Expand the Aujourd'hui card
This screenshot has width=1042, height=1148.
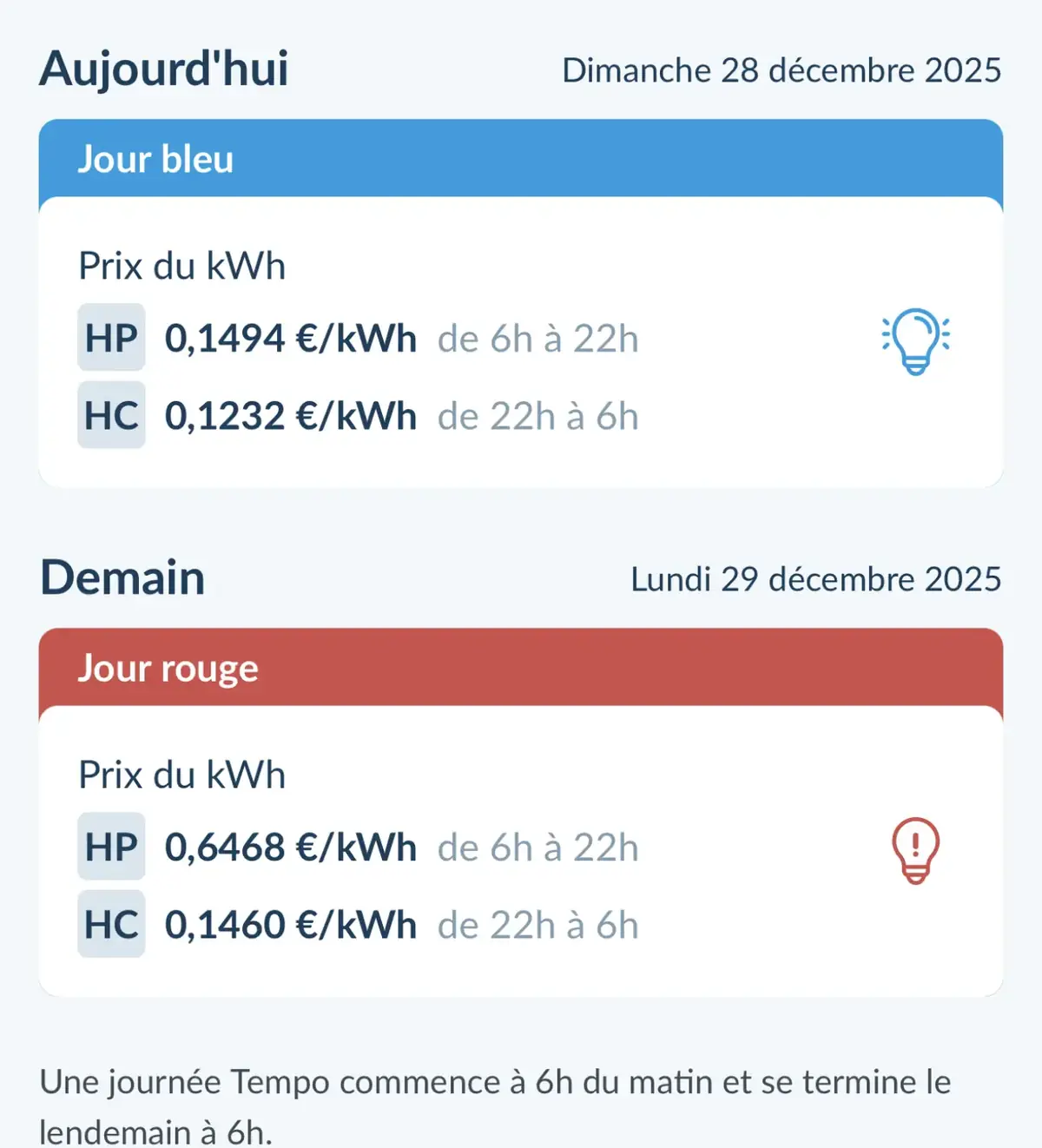click(521, 304)
